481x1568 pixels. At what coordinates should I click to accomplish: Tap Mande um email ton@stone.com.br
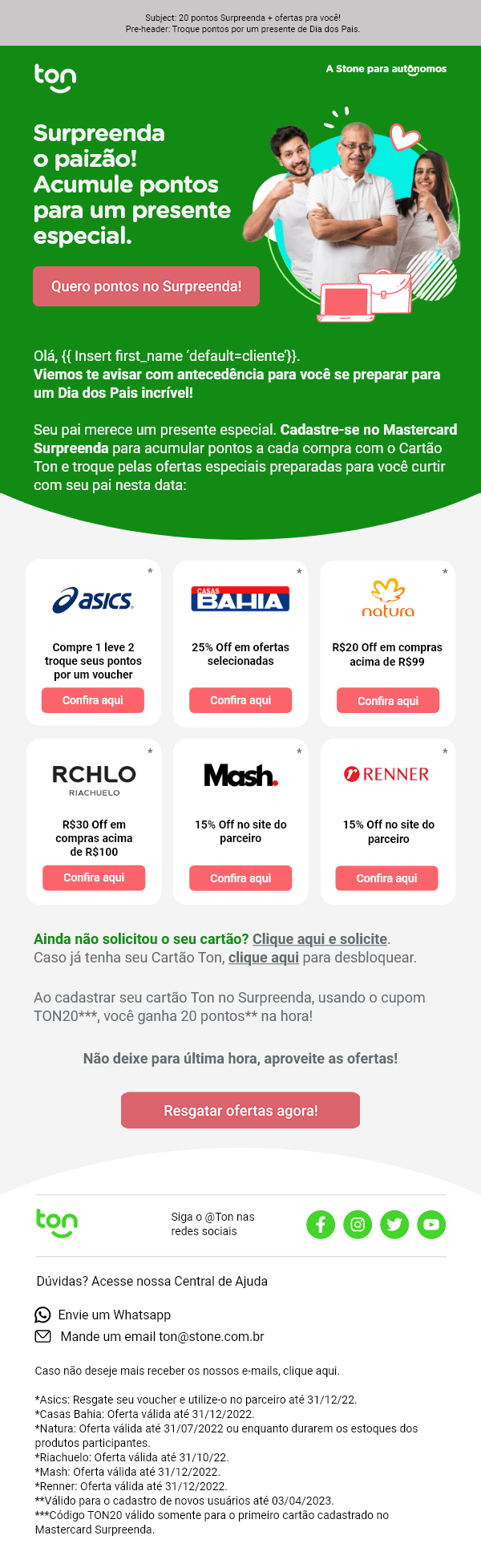pos(161,1336)
